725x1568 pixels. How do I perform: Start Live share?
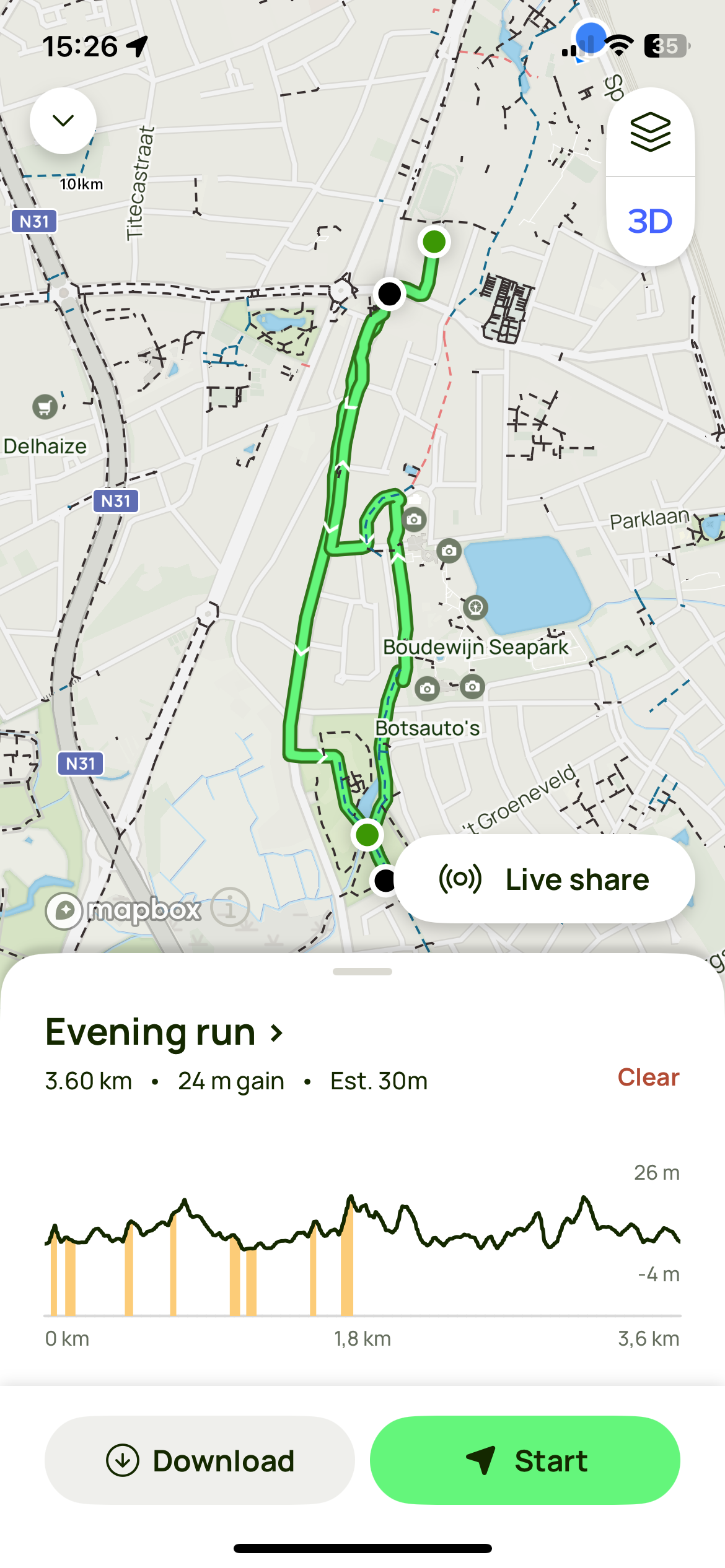click(545, 879)
